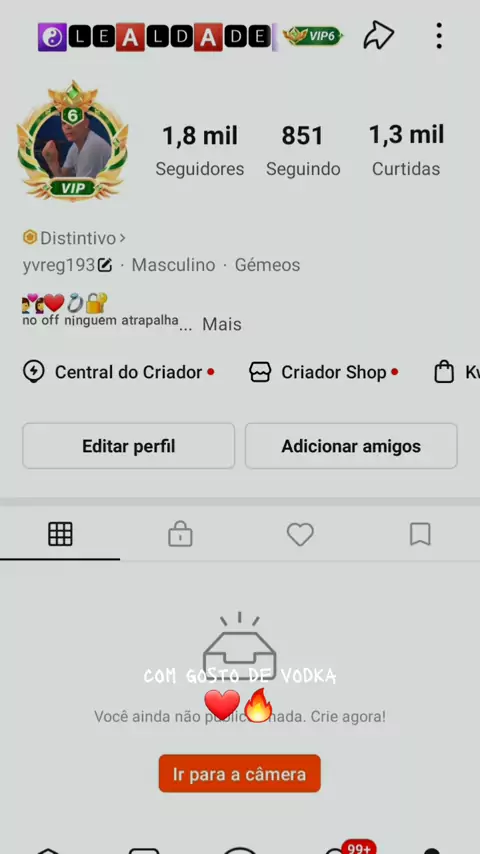This screenshot has height=854, width=480.
Task: Open Distintivo badges
Action: pos(75,238)
